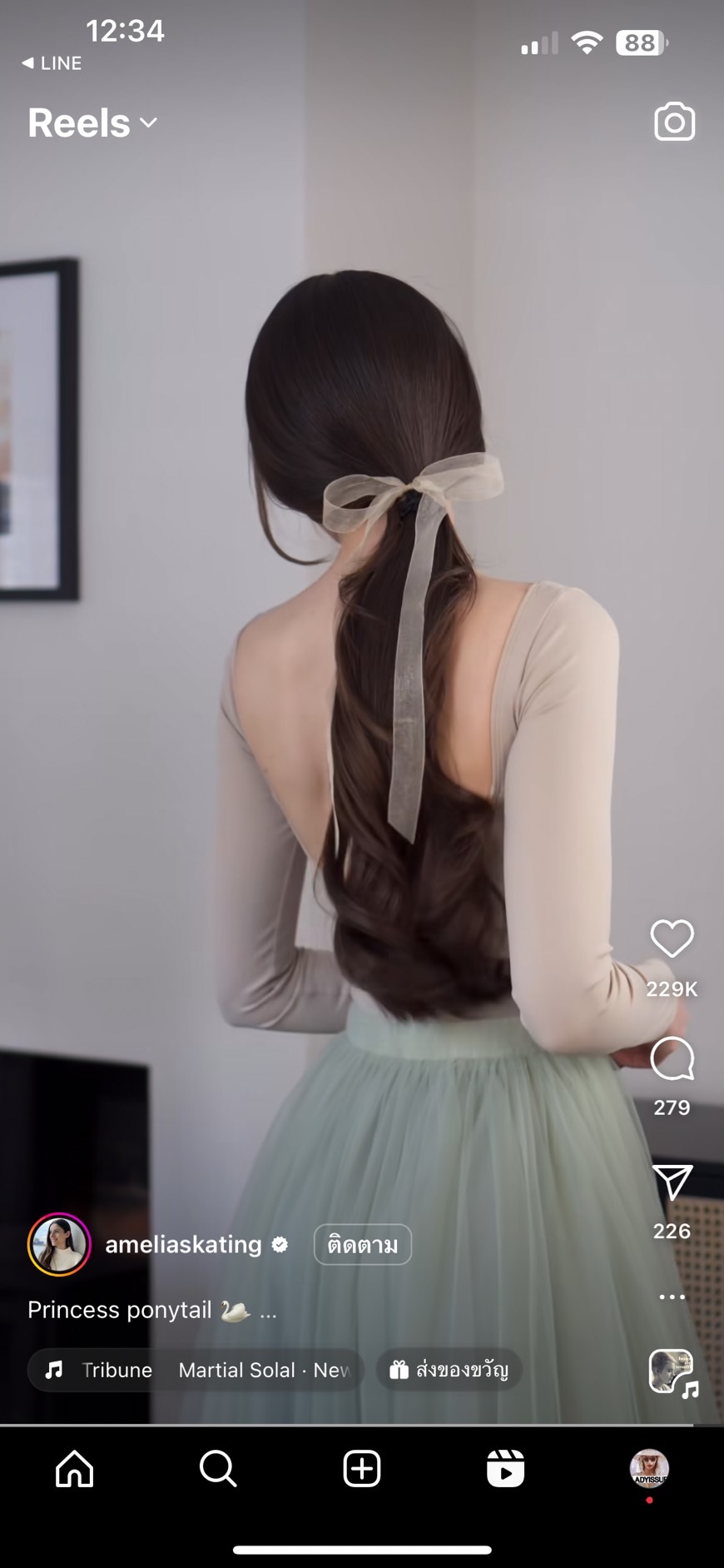Share this reel with the send icon
Screen dimensions: 724x1568
[672, 1182]
